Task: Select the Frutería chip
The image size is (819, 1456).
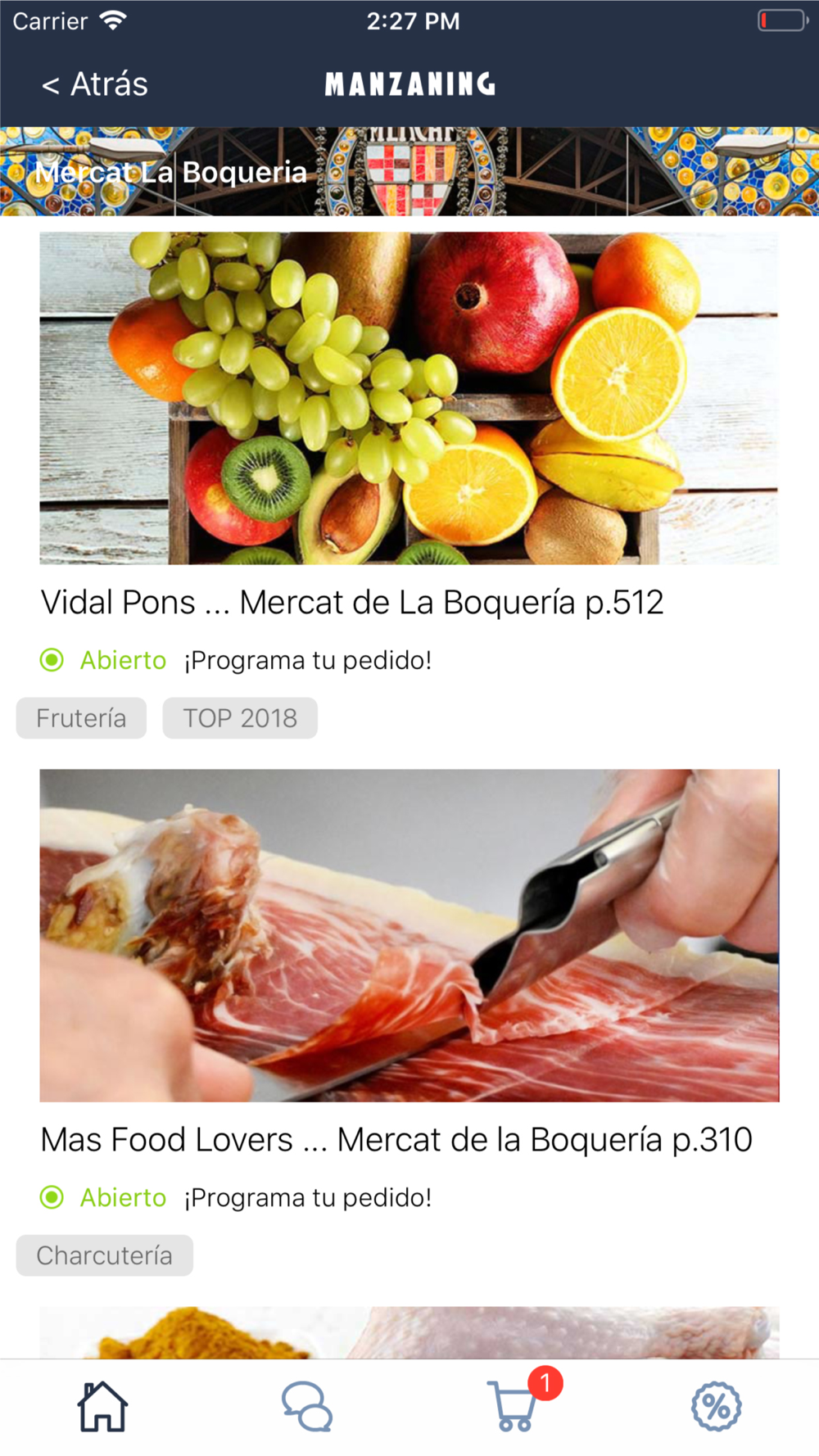Action: pos(81,718)
